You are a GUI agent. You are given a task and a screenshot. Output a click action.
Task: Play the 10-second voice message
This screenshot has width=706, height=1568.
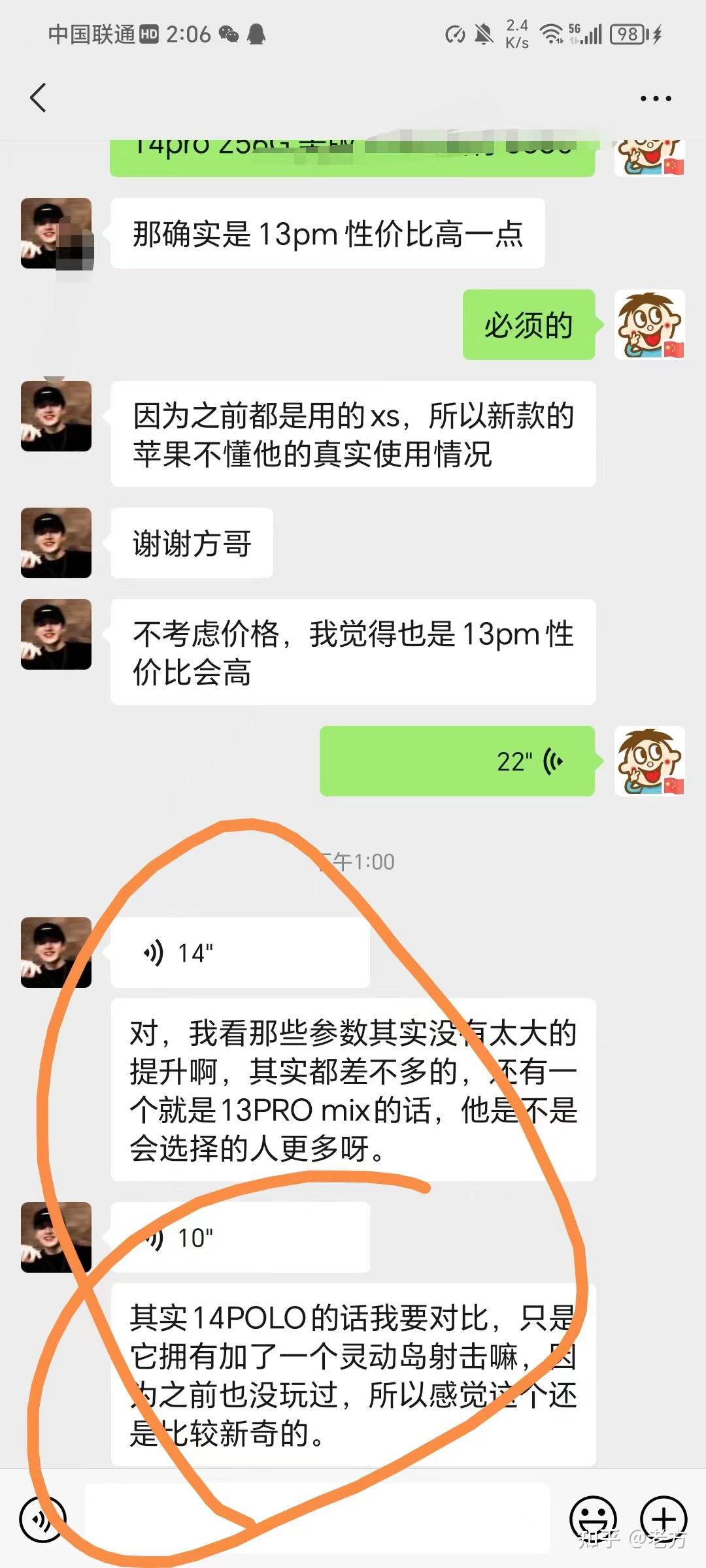click(240, 1237)
